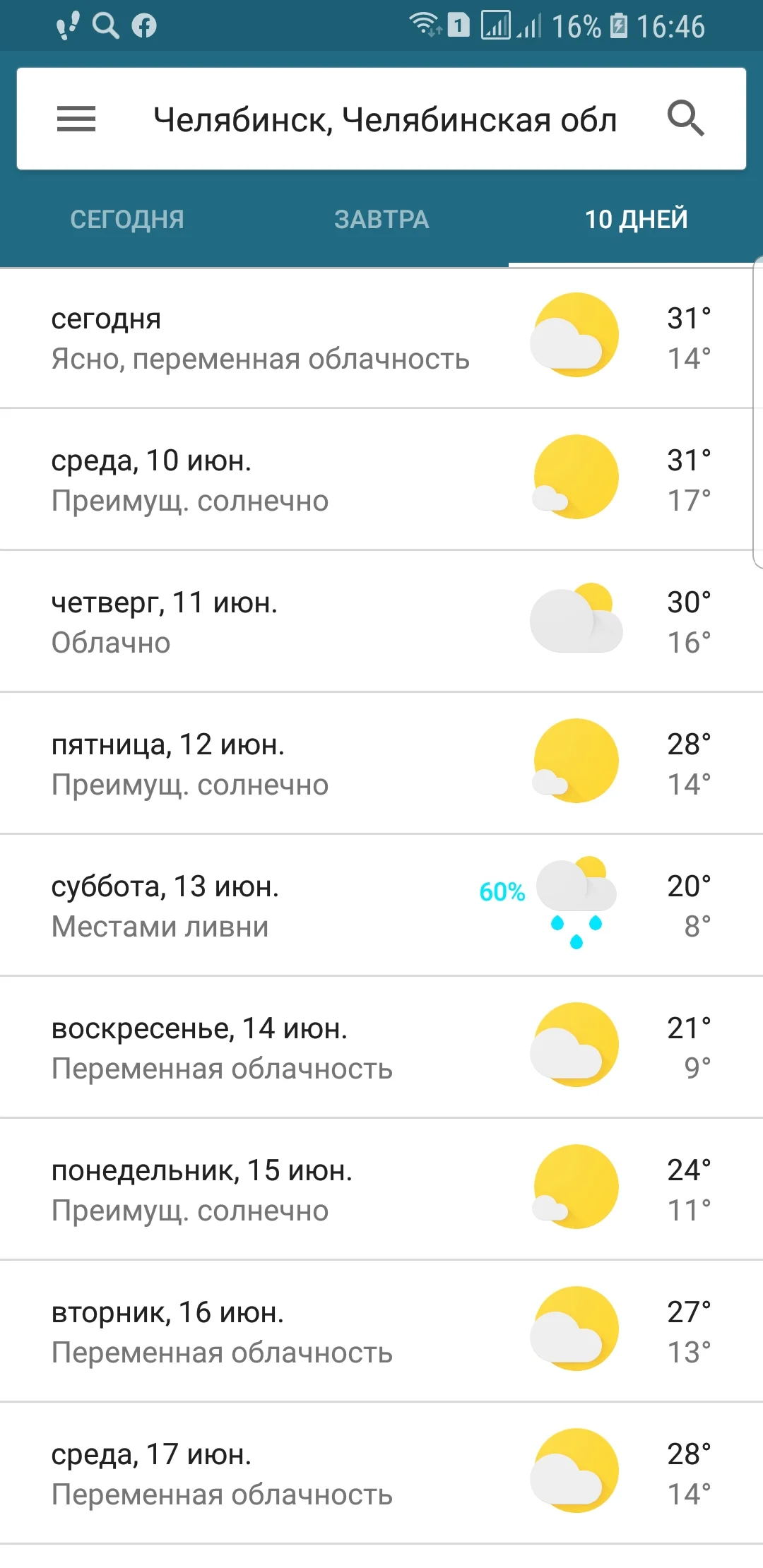Image resolution: width=763 pixels, height=1568 pixels.
Task: Click the city field showing Челябинск, Челябинская обл
Action: [x=384, y=119]
